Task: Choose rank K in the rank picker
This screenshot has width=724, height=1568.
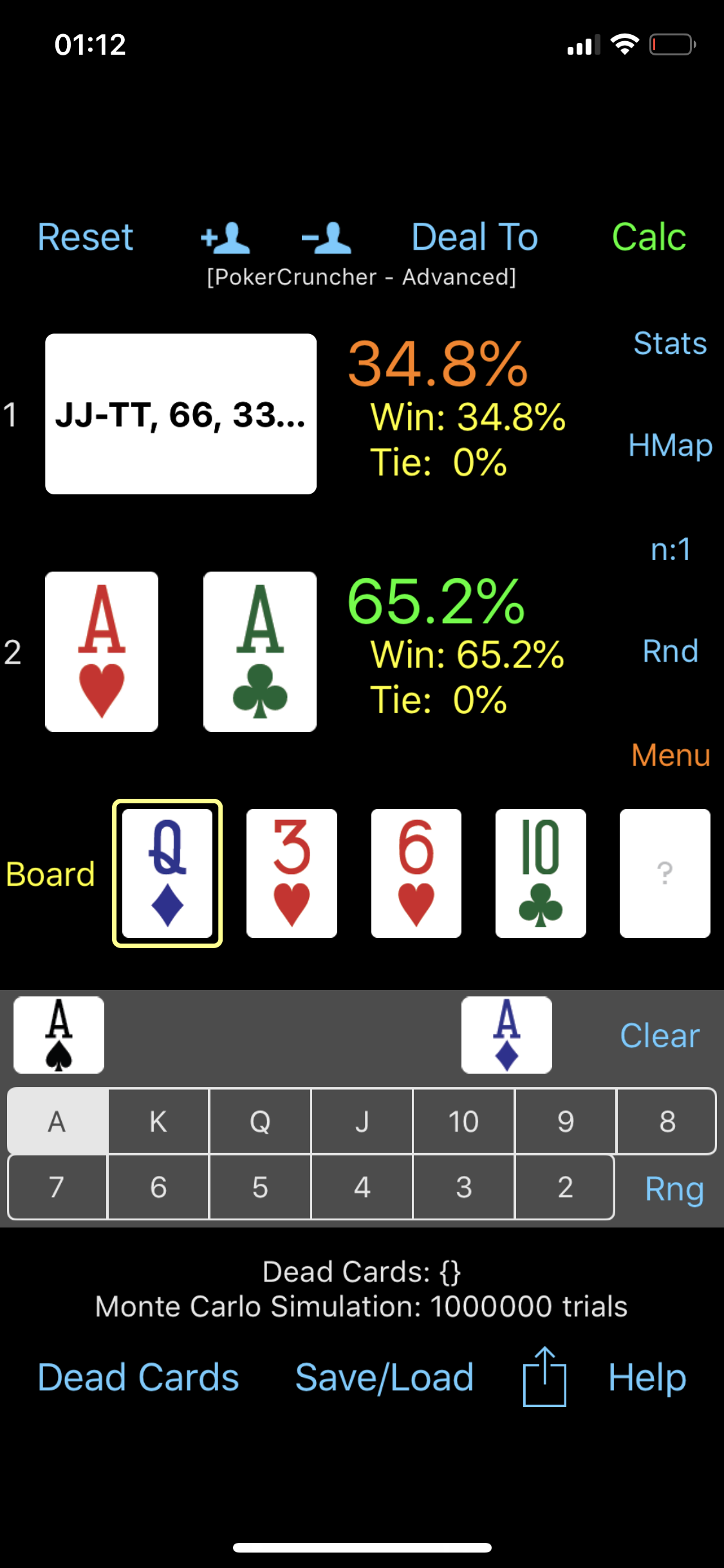Action: coord(158,1121)
